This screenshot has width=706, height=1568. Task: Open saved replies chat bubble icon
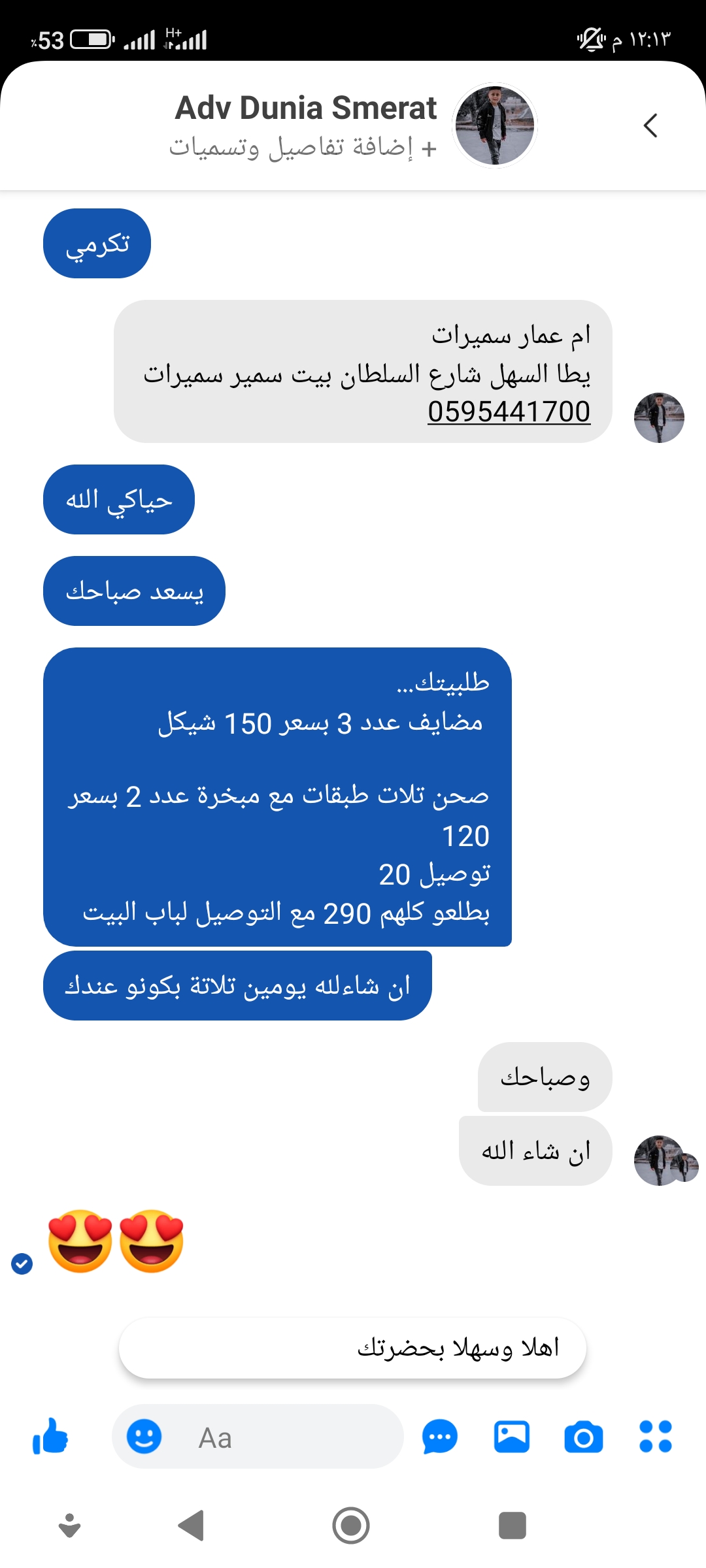pos(439,1437)
